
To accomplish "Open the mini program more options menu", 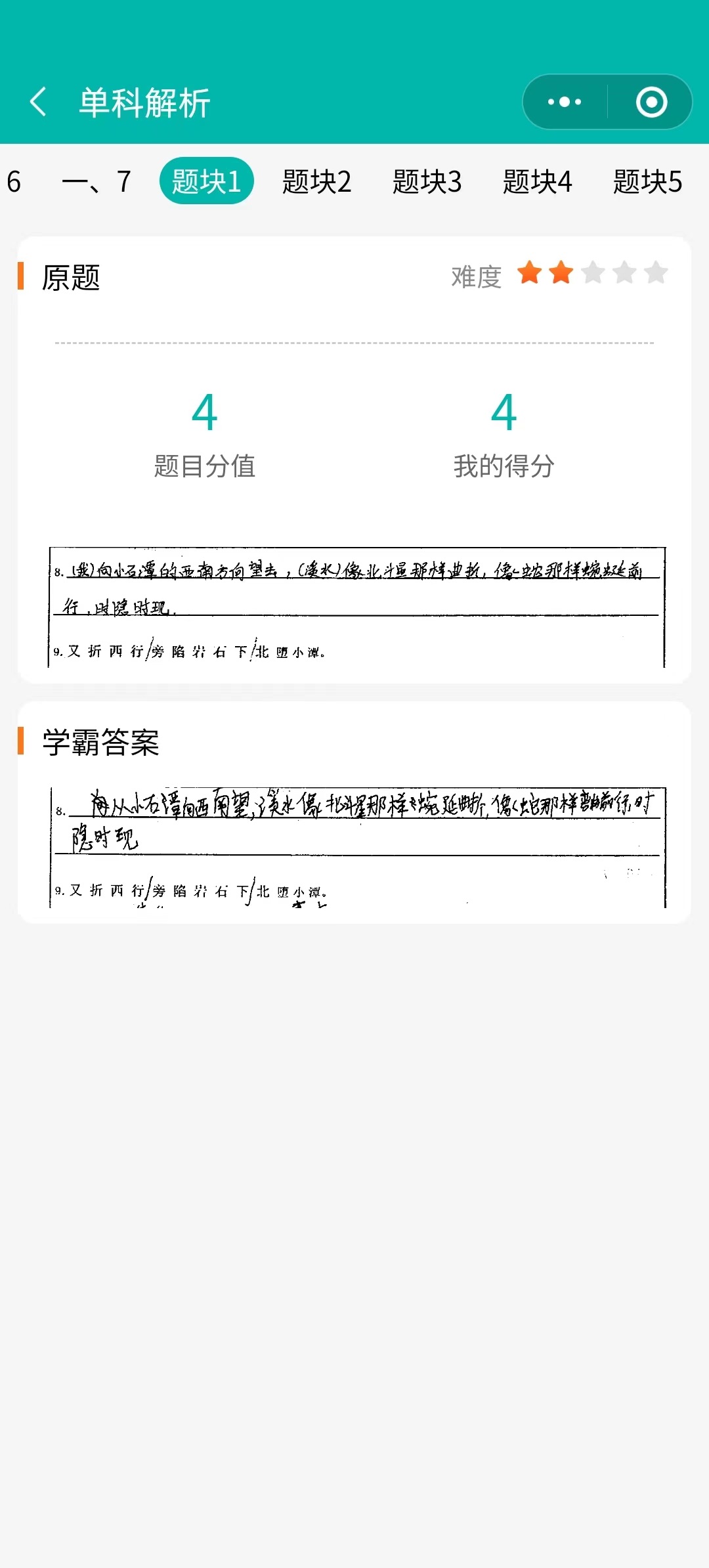I will click(x=565, y=102).
